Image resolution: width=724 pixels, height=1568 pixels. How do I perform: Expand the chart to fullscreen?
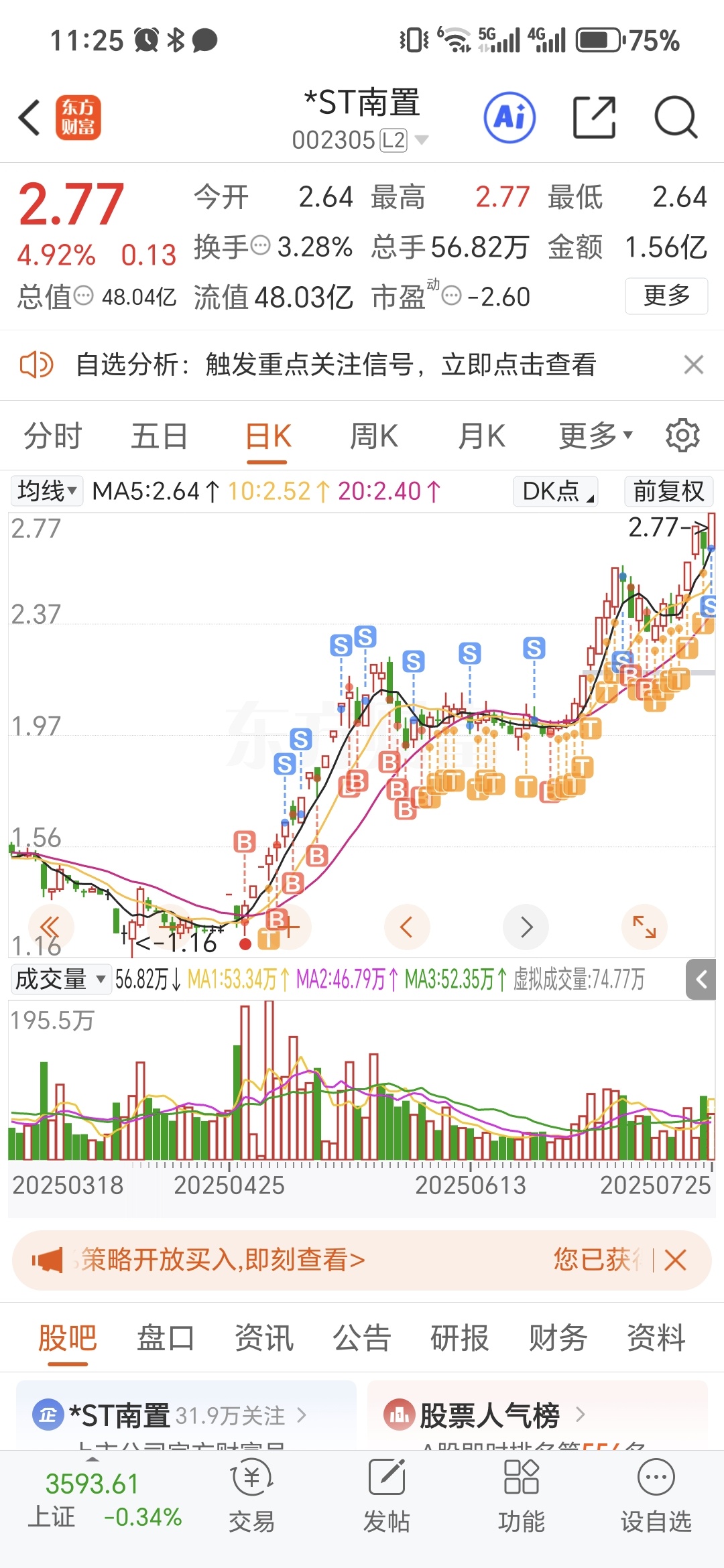coord(644,927)
